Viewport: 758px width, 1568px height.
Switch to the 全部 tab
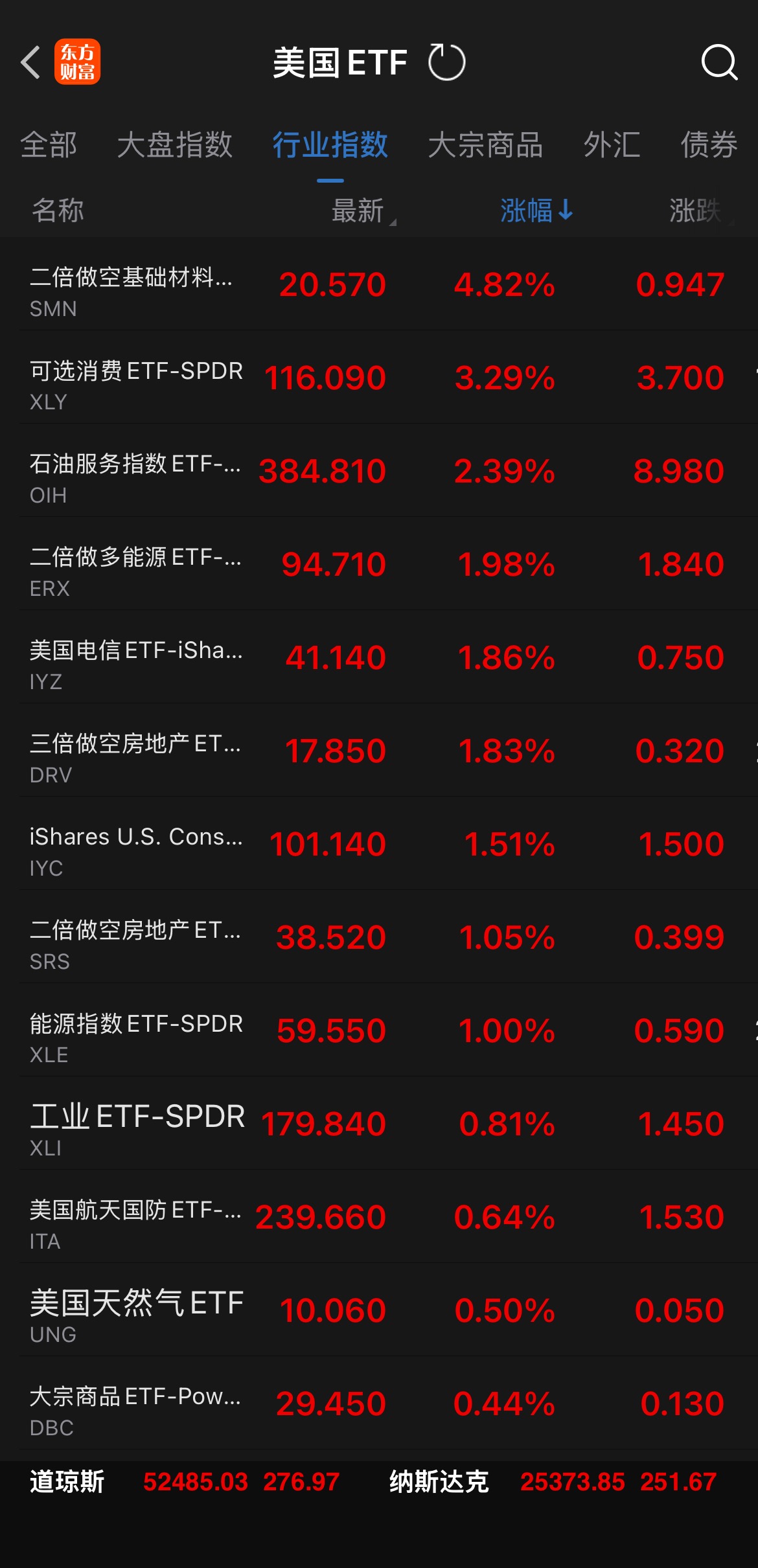49,144
